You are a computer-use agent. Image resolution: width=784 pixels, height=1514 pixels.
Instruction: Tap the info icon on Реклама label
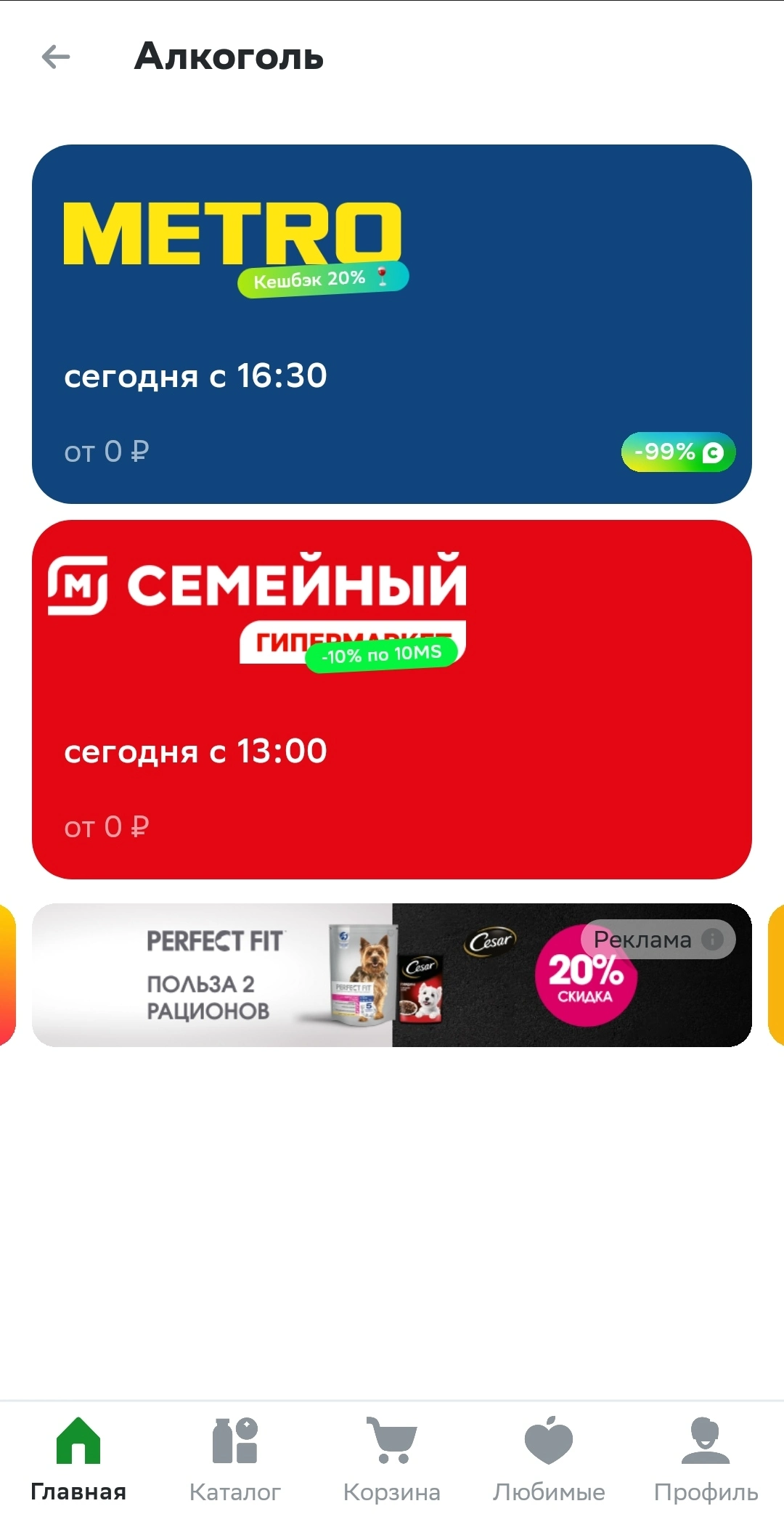713,940
